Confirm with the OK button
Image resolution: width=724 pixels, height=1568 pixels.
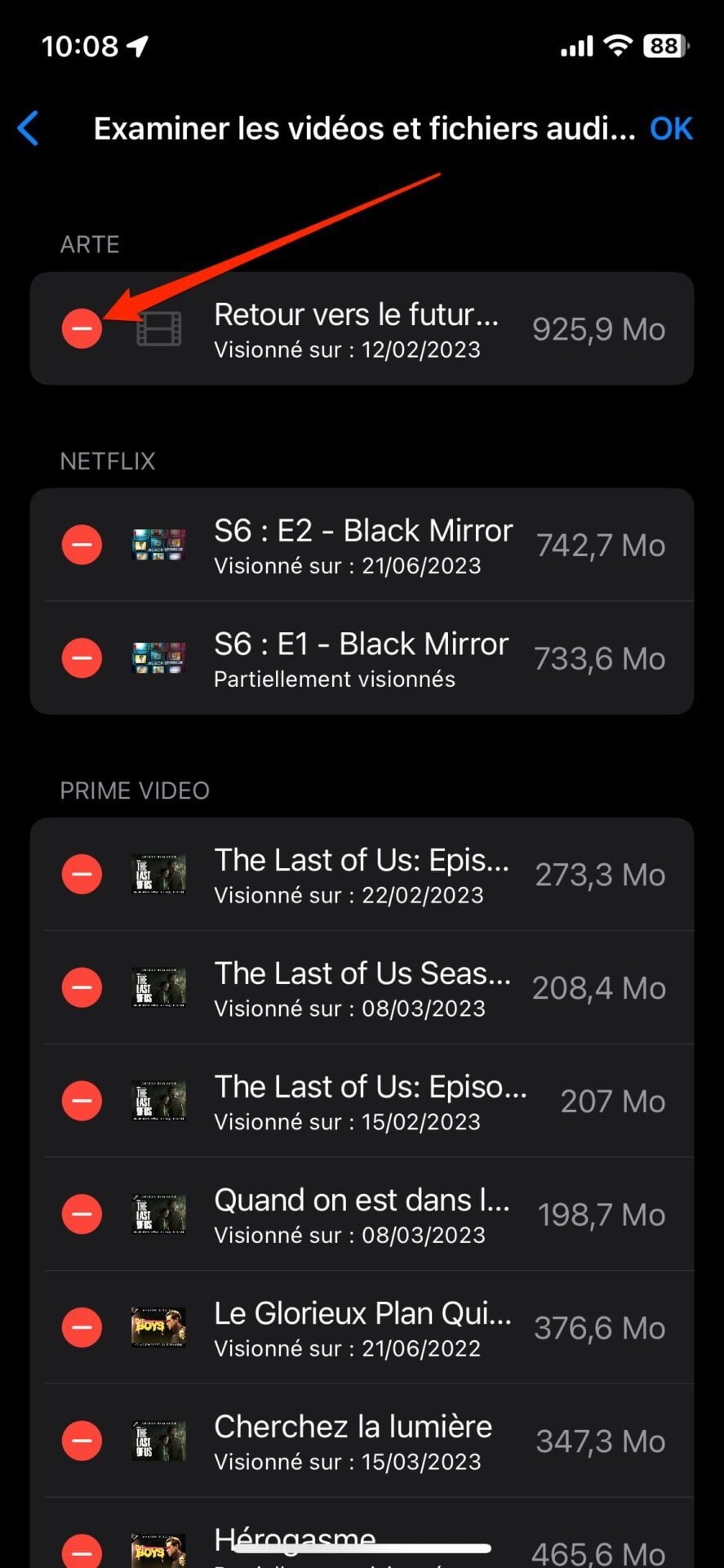pos(671,129)
